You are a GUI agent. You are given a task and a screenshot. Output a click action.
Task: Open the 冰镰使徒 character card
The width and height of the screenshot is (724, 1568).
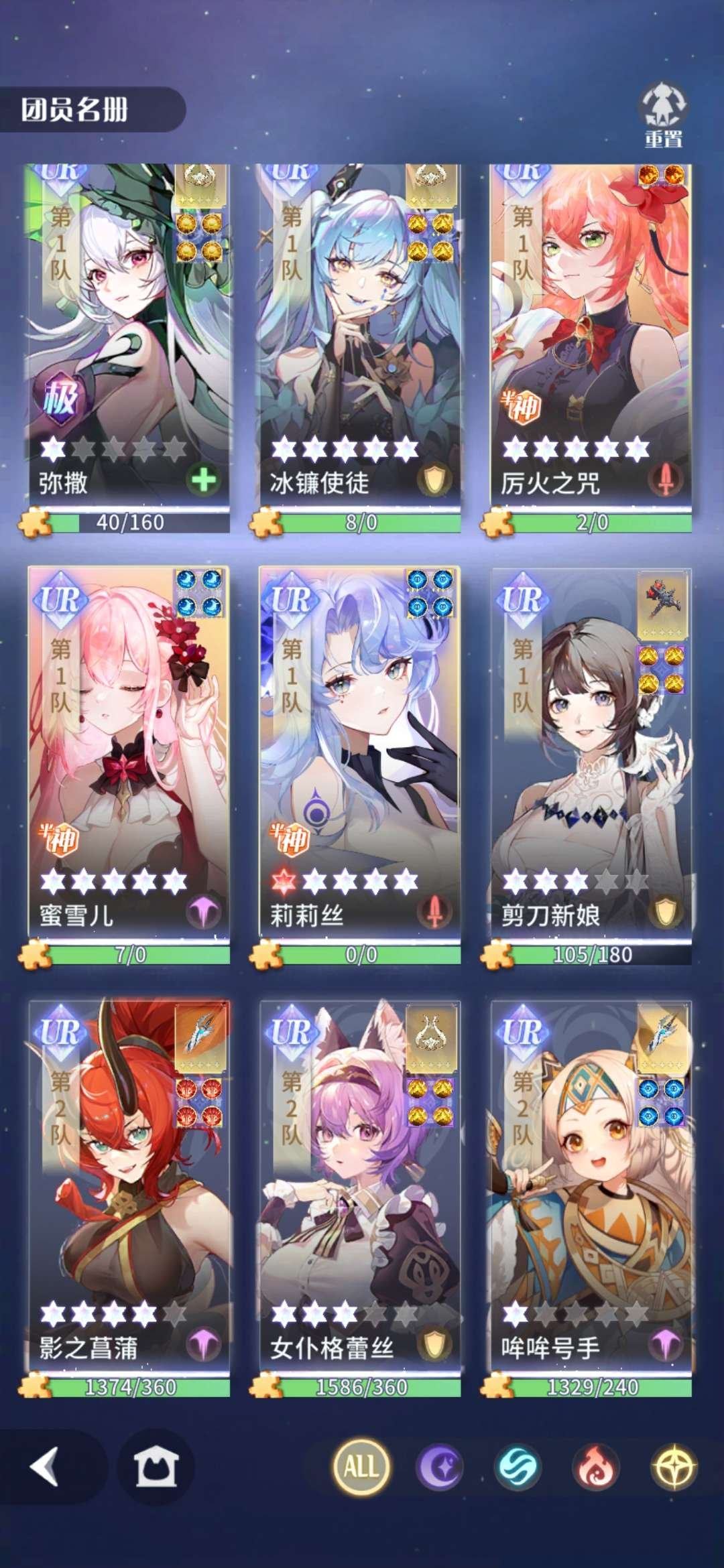(x=360, y=335)
